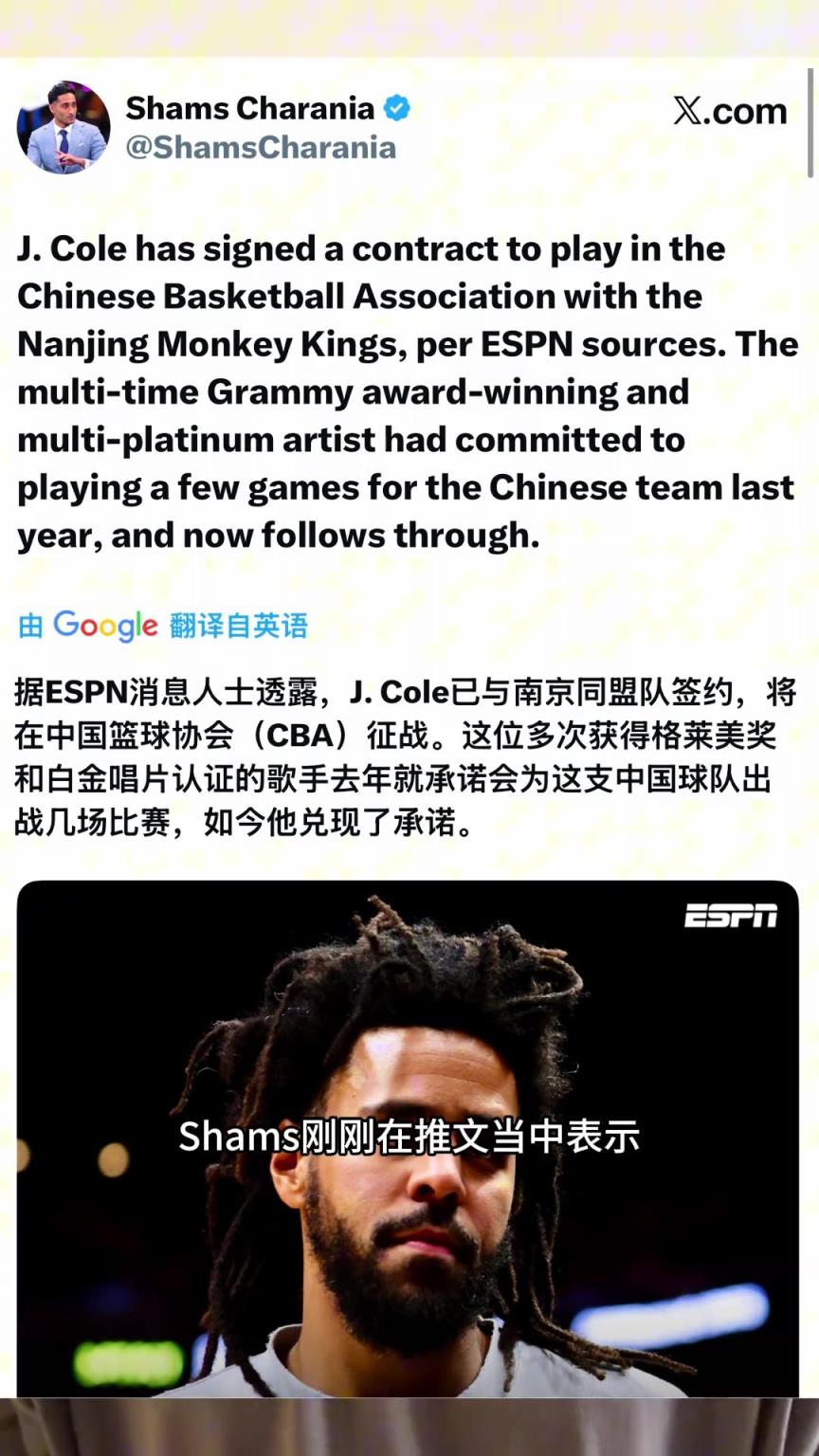Screen dimensions: 819x1456
Task: Open Shams Charania's profile avatar
Action: (62, 128)
